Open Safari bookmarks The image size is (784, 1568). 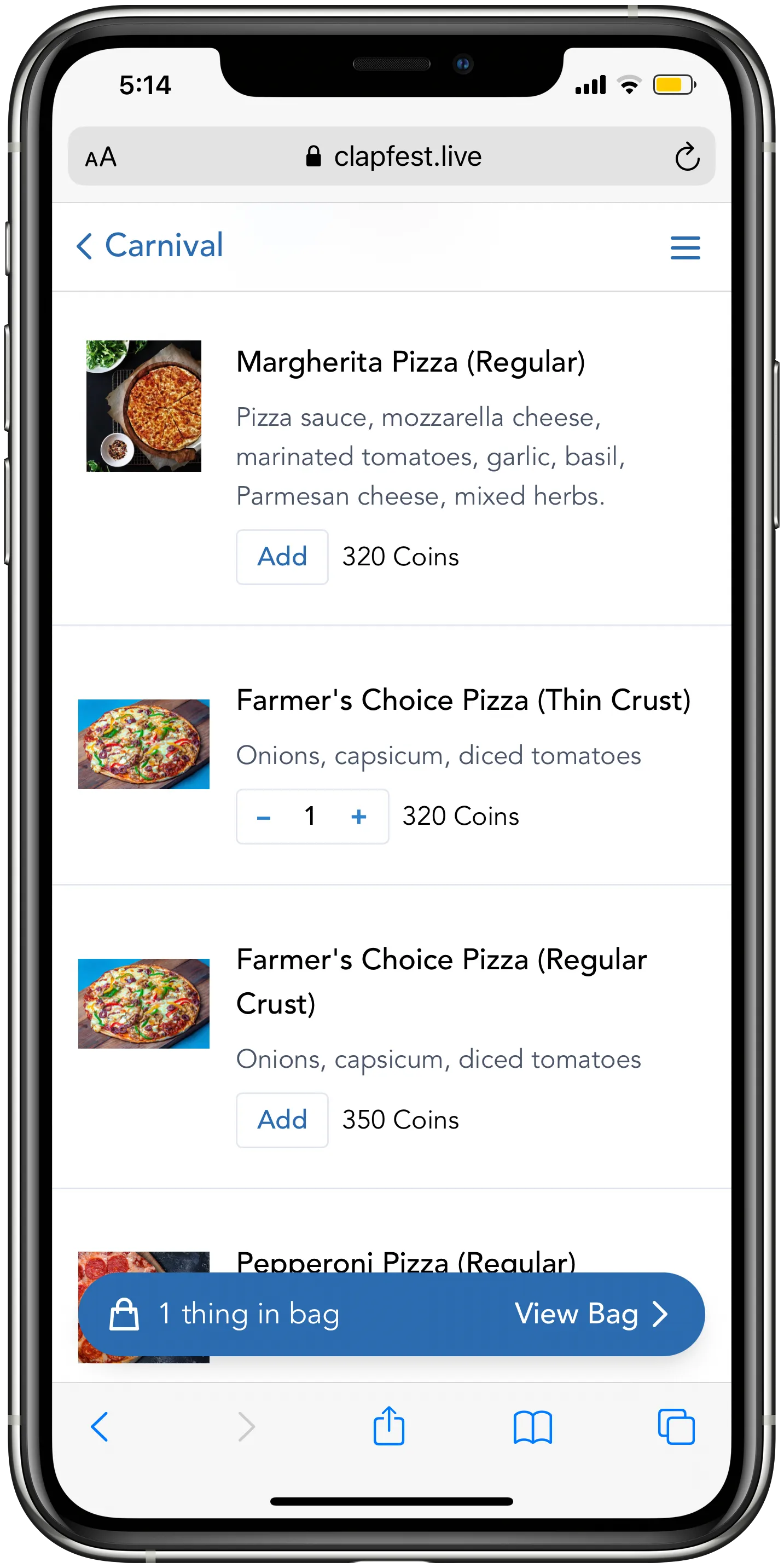point(533,1427)
